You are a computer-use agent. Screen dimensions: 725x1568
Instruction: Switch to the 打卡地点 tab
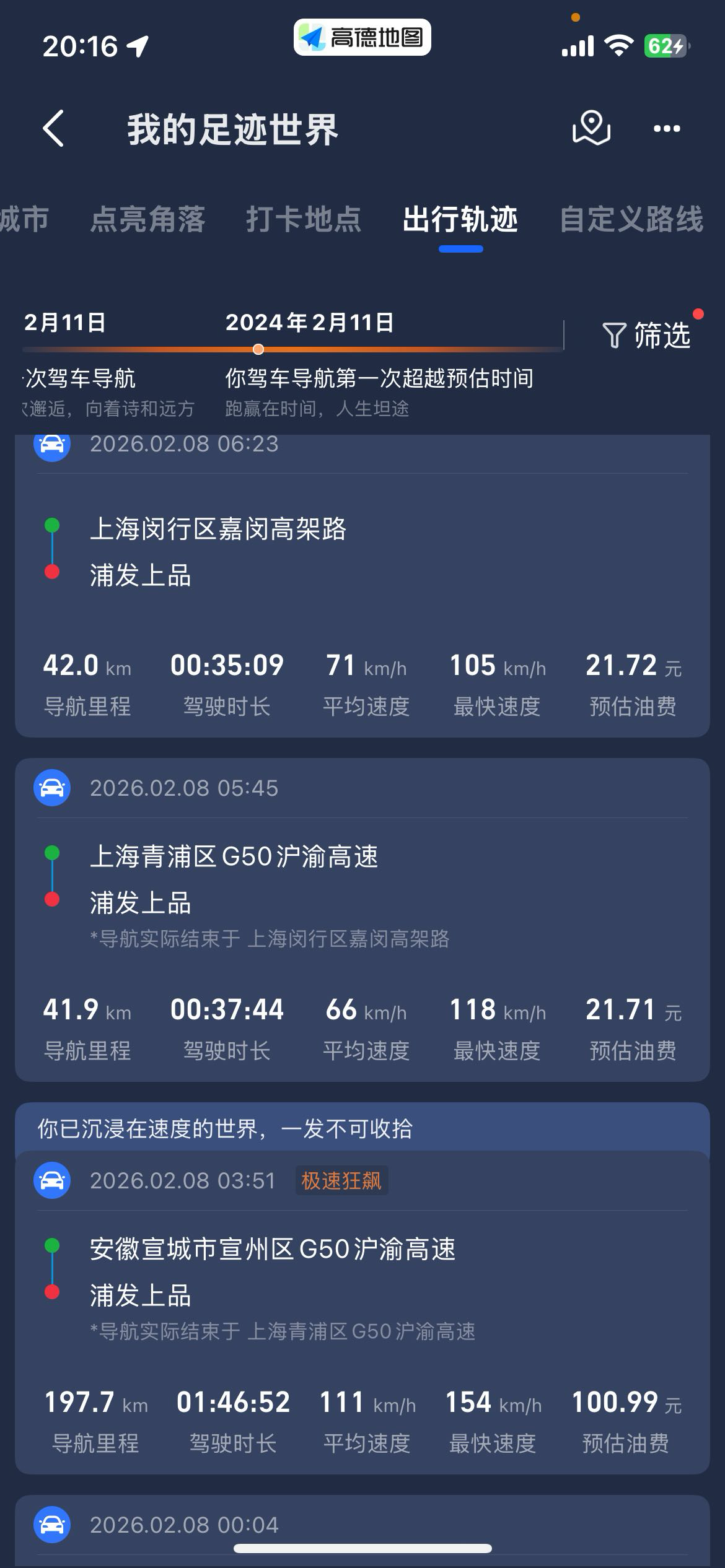pos(302,220)
